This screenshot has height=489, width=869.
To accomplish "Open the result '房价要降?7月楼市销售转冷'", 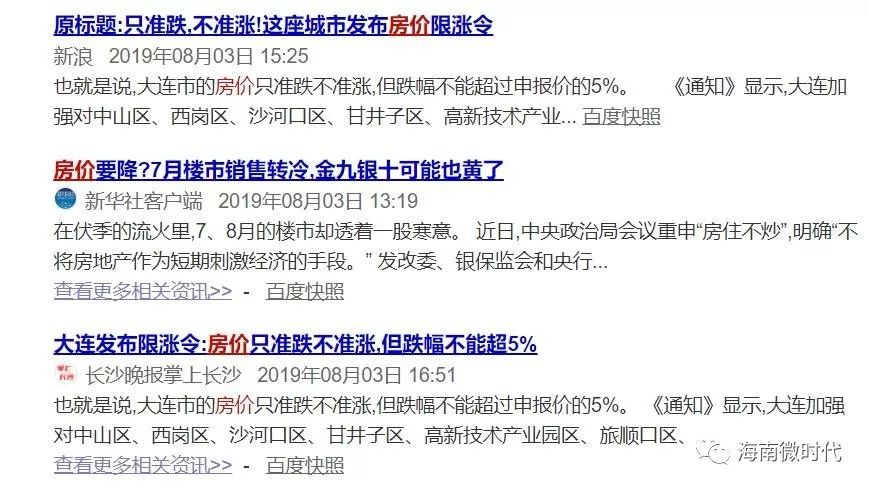I will pos(278,170).
